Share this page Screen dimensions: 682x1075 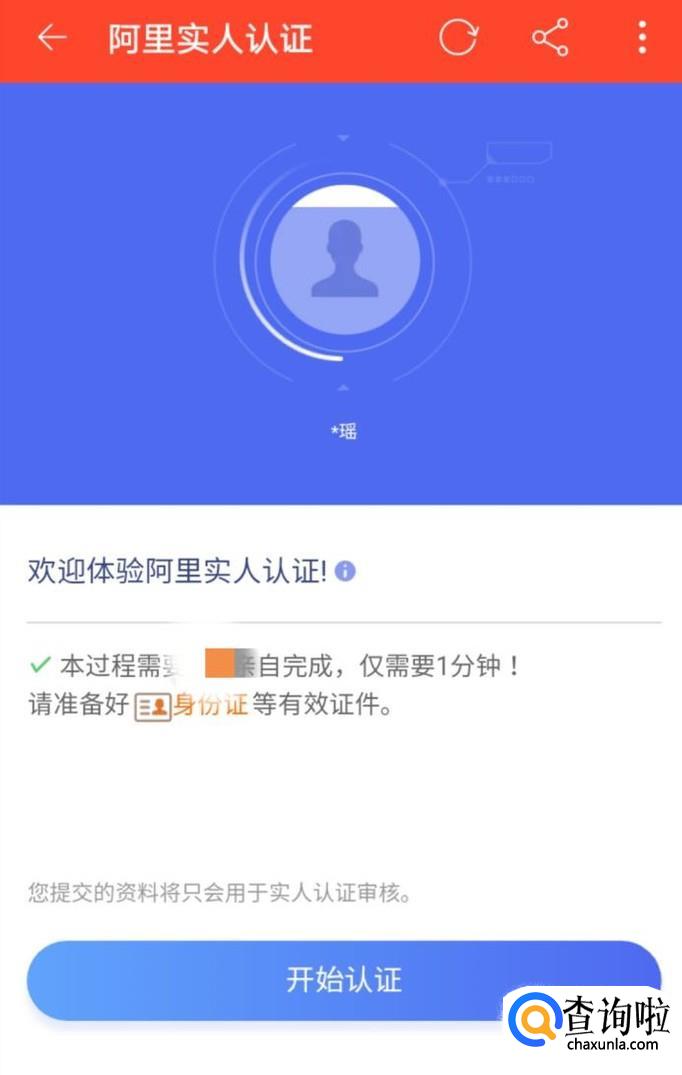pos(549,38)
